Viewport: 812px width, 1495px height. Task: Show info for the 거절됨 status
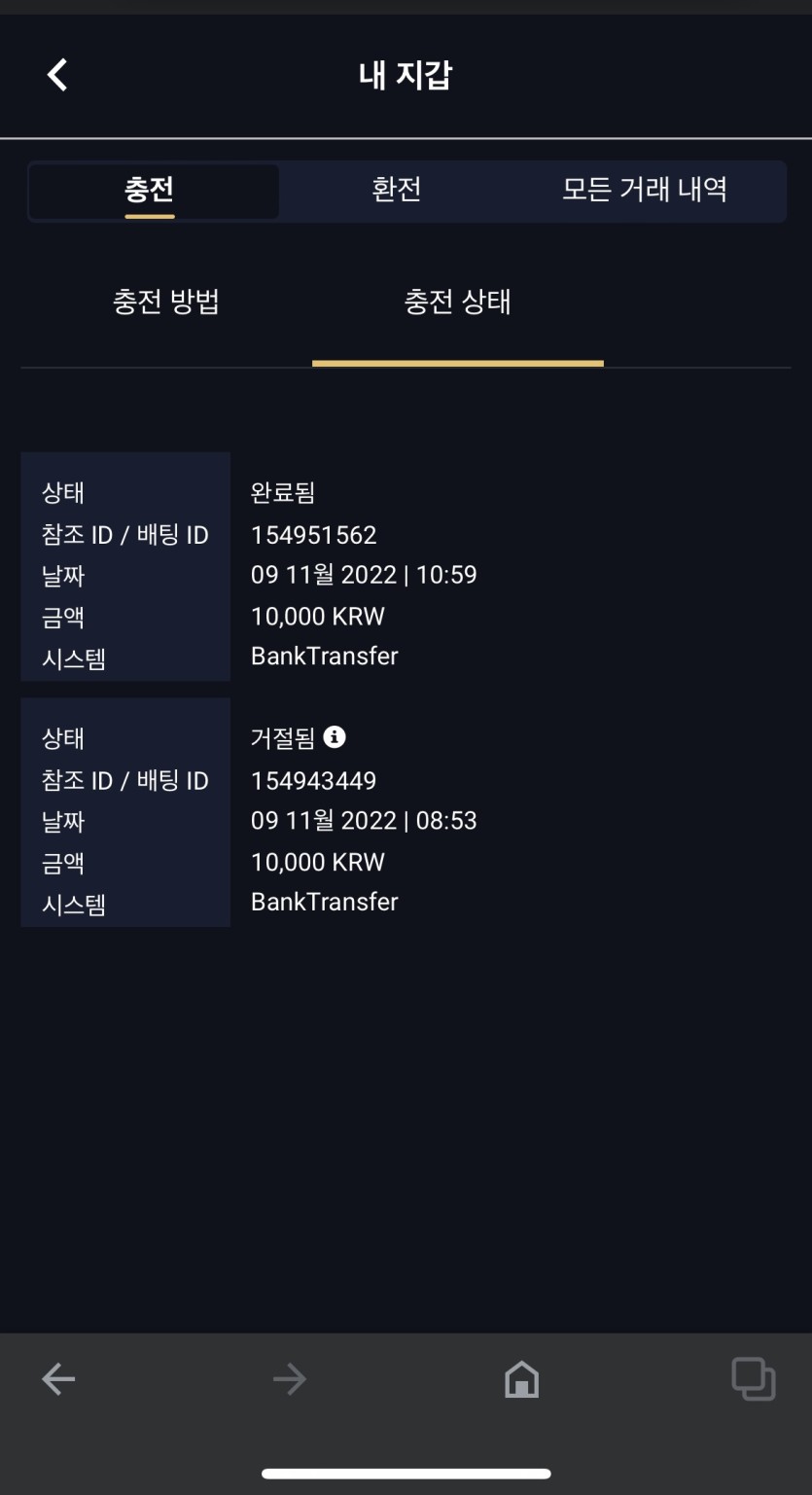click(x=335, y=737)
